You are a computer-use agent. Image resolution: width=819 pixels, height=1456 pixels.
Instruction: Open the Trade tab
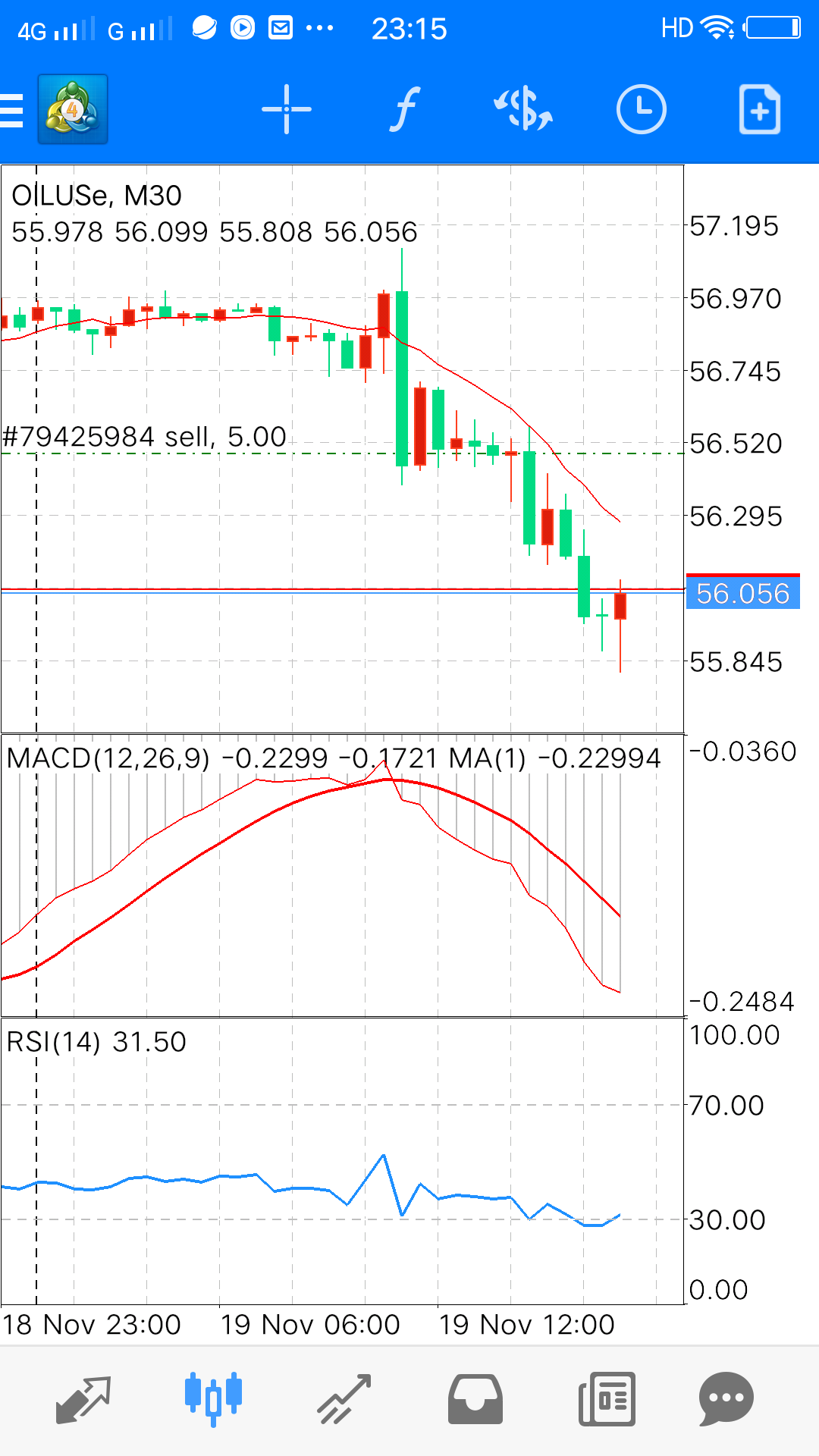[x=344, y=1399]
